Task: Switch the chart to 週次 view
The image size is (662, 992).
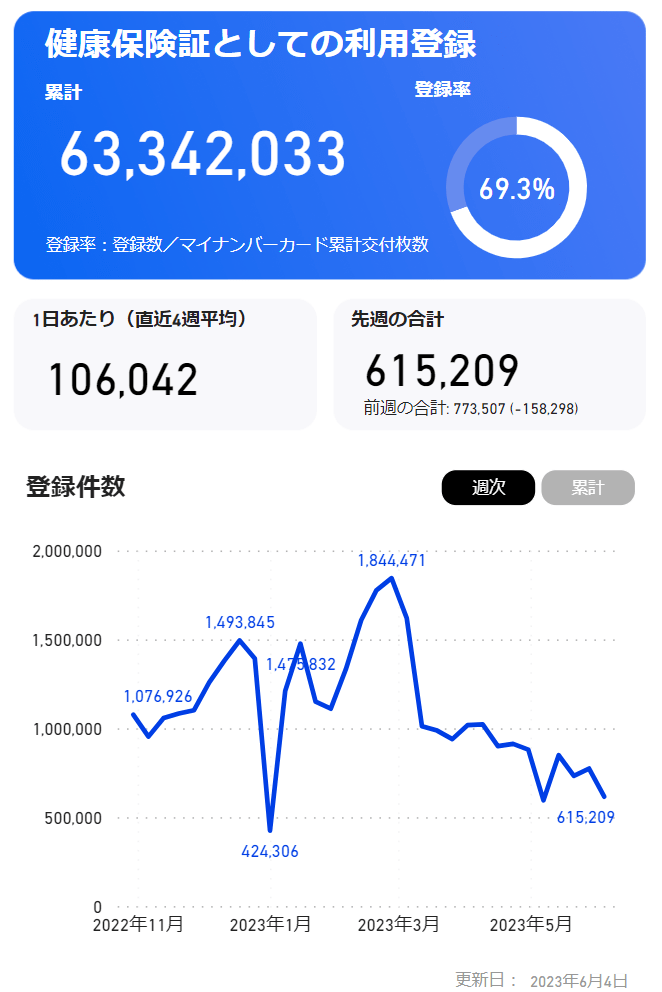Action: (488, 488)
